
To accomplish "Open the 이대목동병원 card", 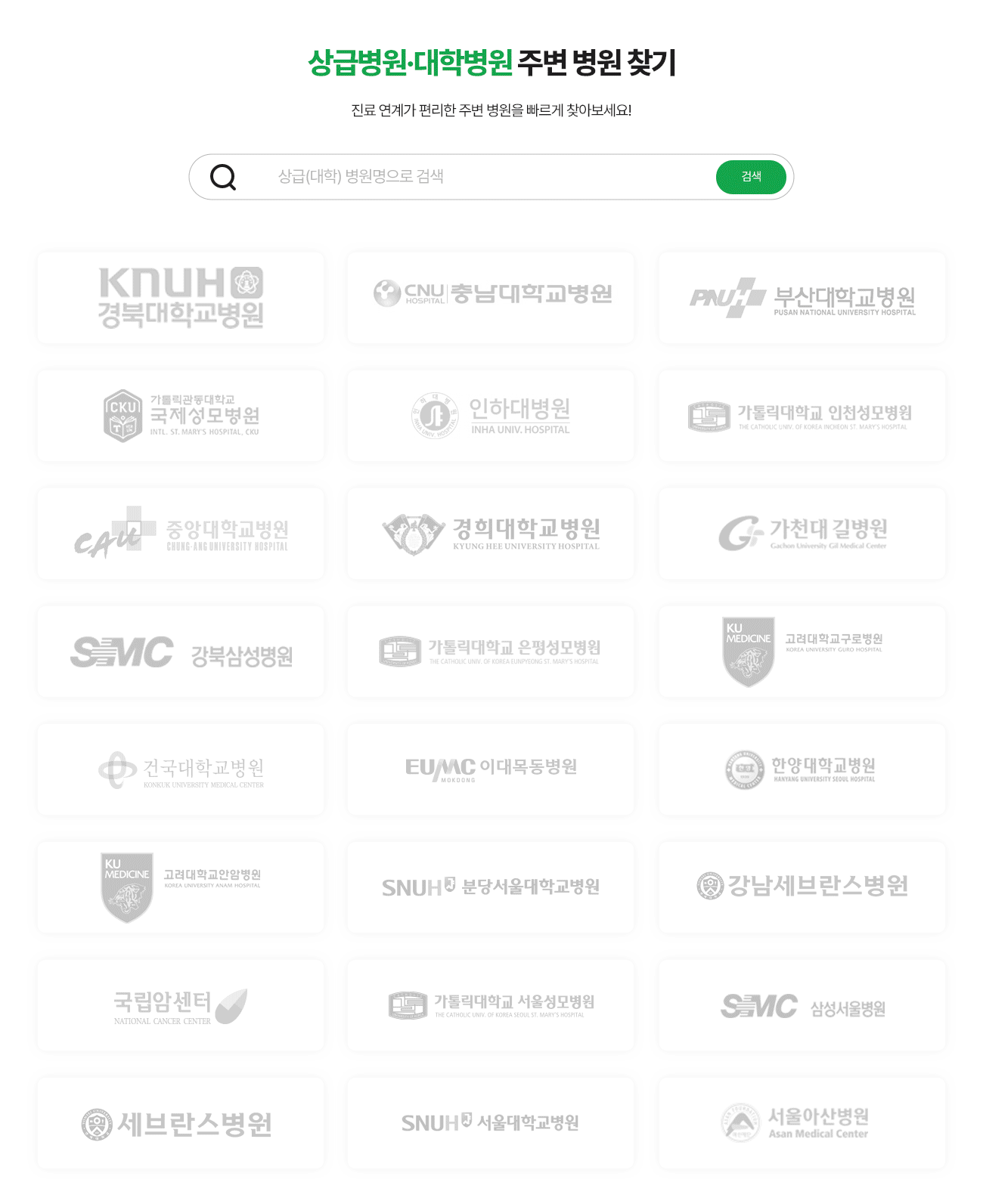I will point(491,769).
